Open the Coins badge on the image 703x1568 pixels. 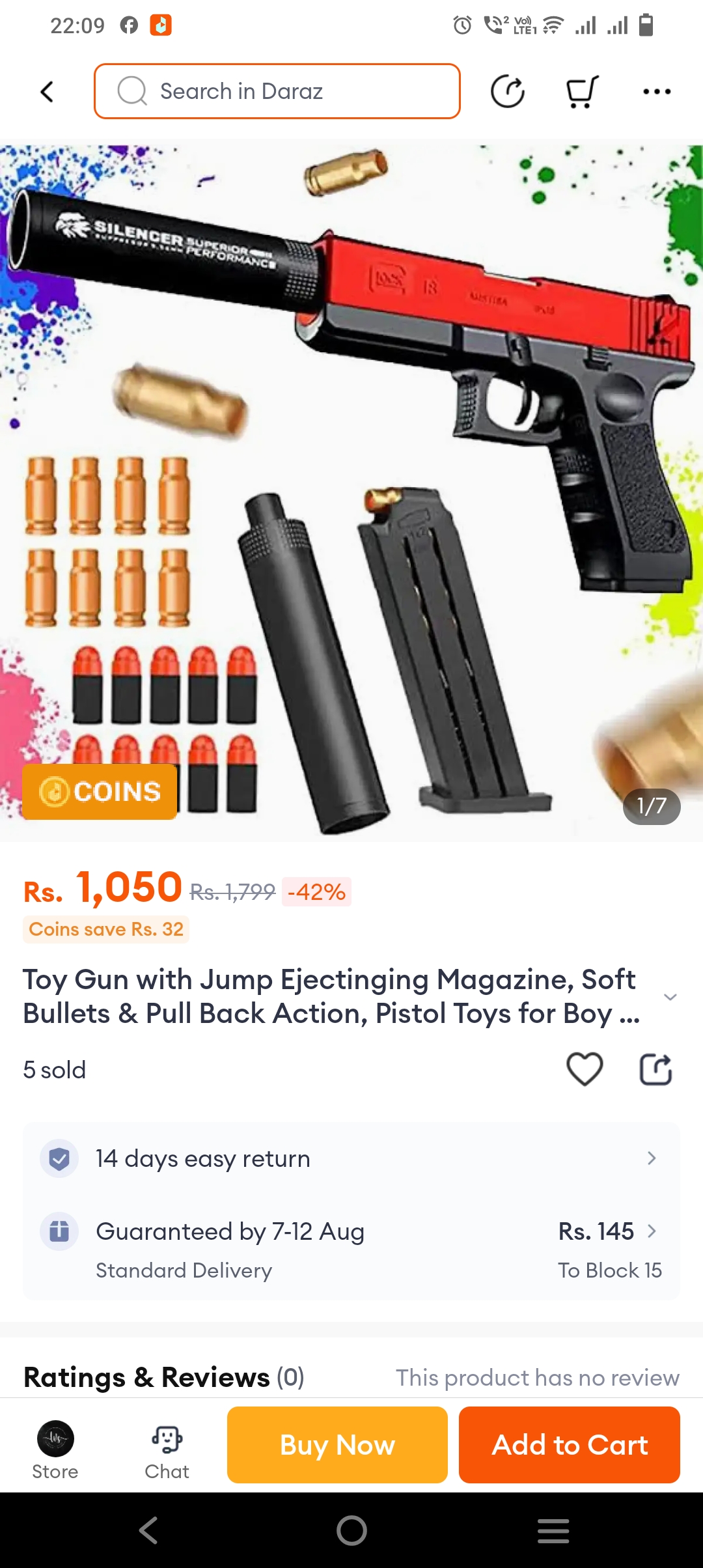100,792
